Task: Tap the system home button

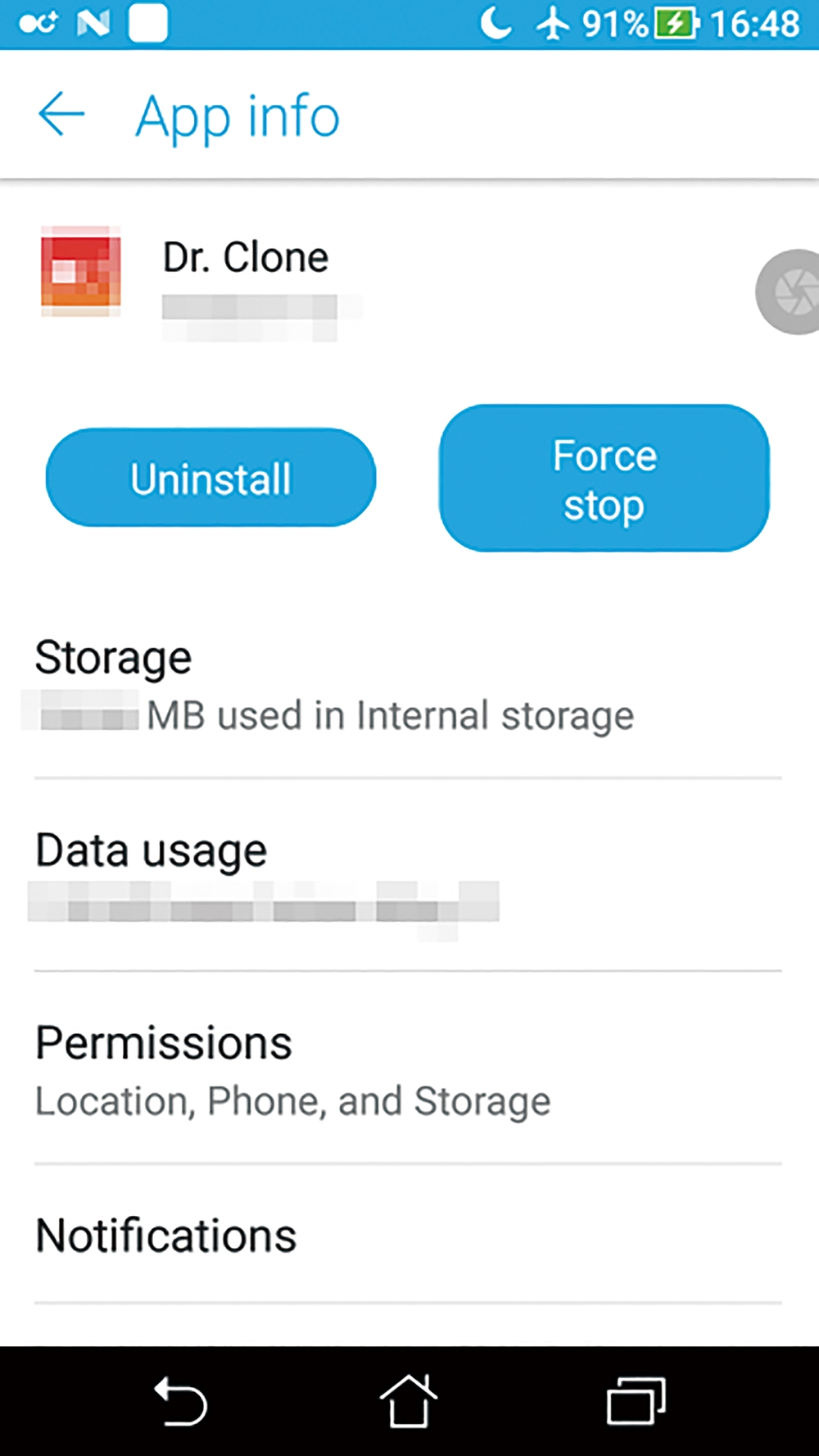Action: click(x=408, y=1400)
